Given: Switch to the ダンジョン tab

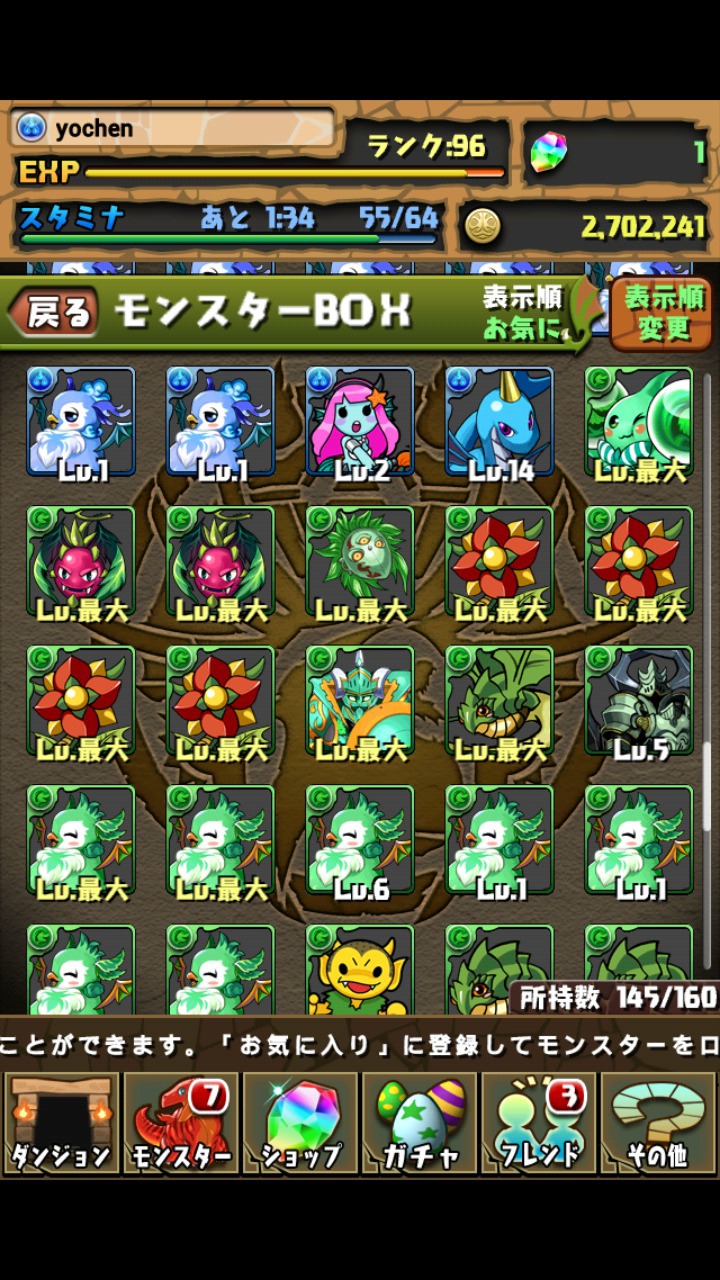Looking at the screenshot, I should click(x=60, y=1124).
